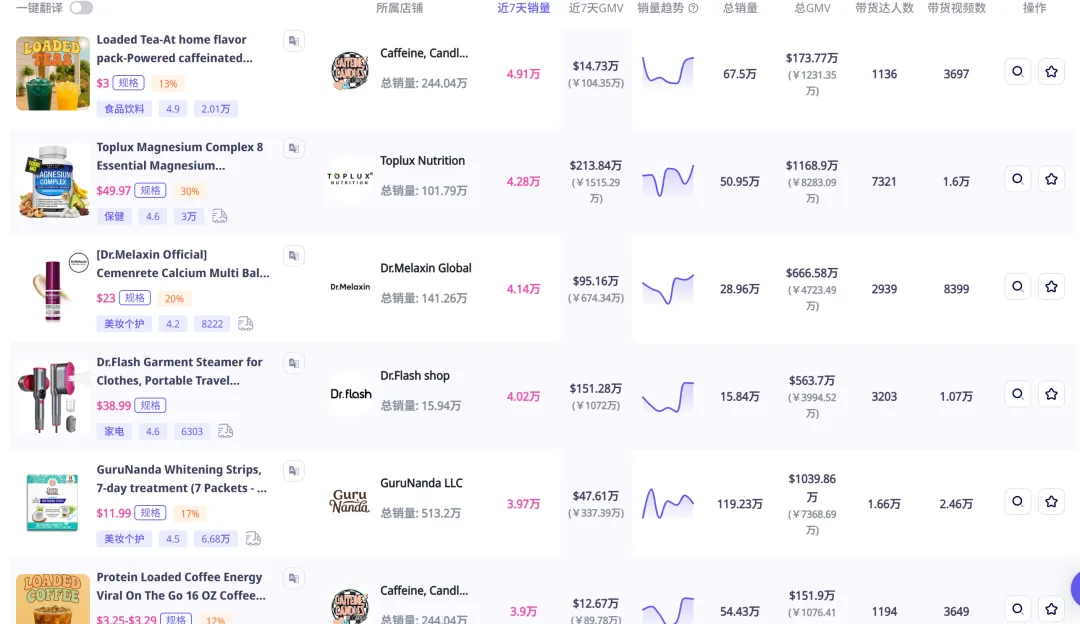1080x624 pixels.
Task: Open the GuruNanda Whitening Strips product
Action: pyautogui.click(x=180, y=479)
